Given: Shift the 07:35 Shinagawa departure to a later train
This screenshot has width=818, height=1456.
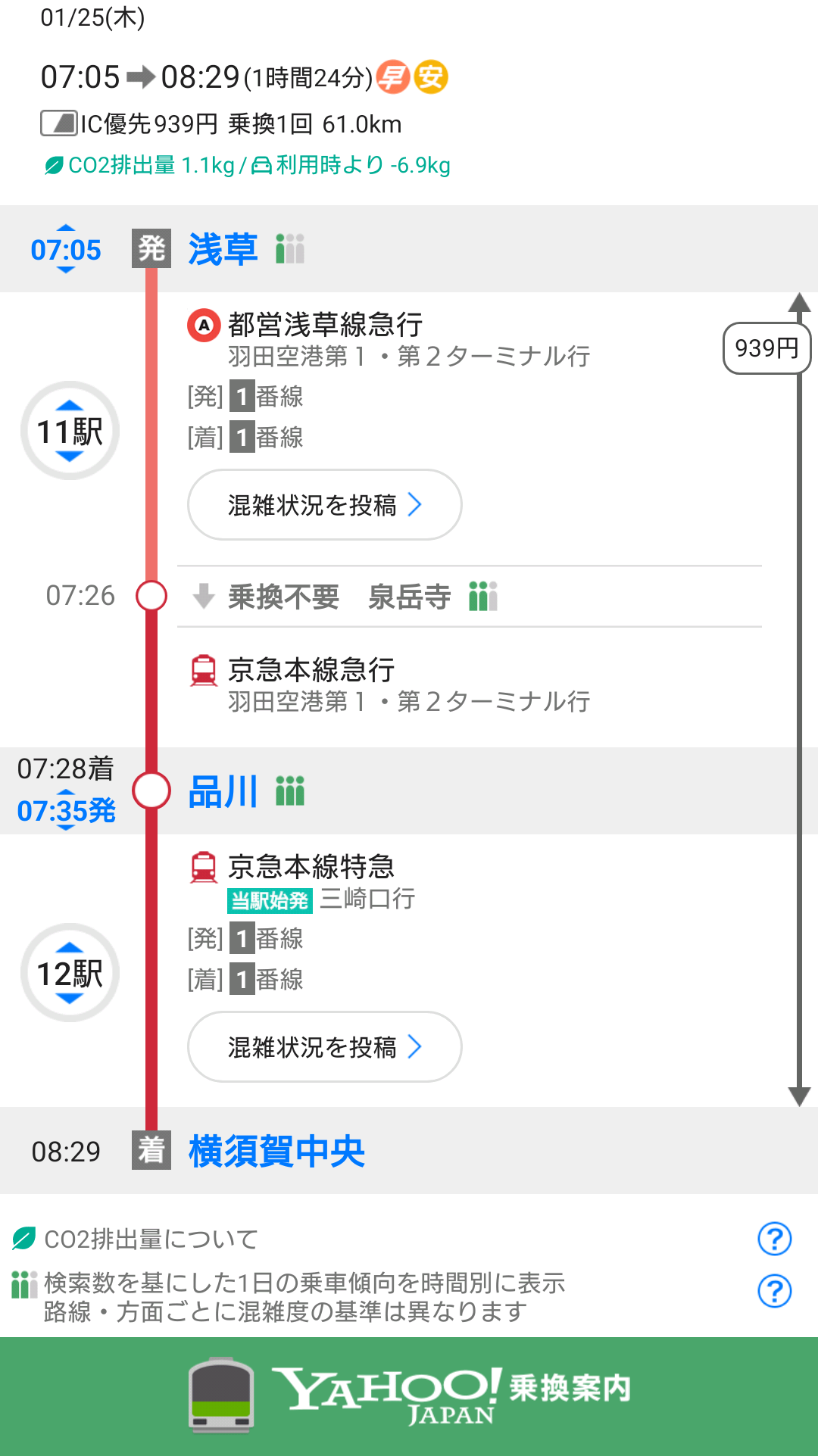Looking at the screenshot, I should [66, 828].
